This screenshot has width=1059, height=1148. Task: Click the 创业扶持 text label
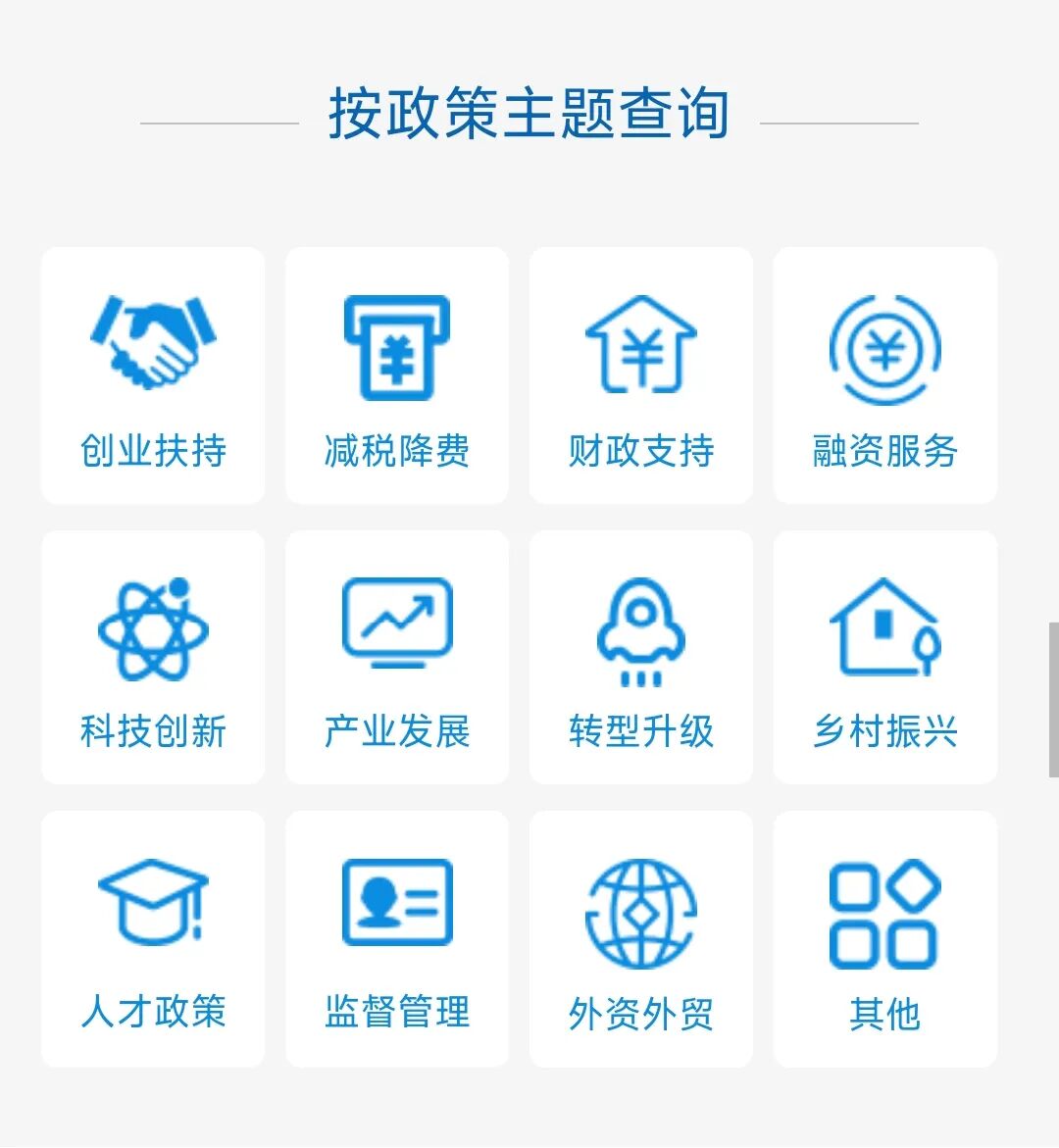(x=152, y=450)
